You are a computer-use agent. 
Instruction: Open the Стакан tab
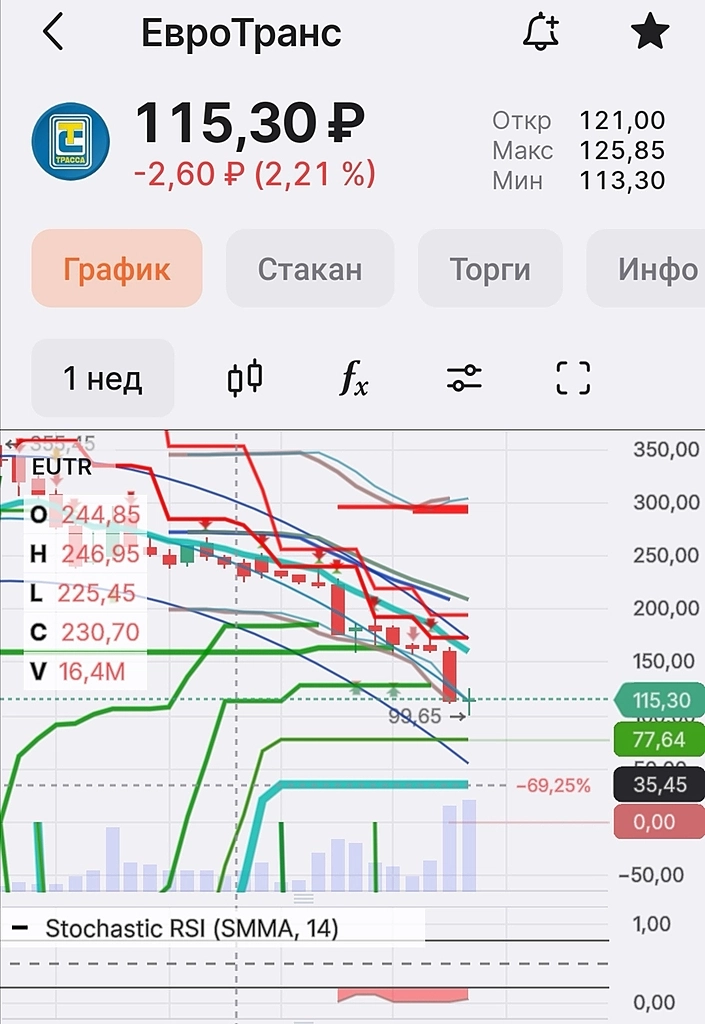pos(310,269)
